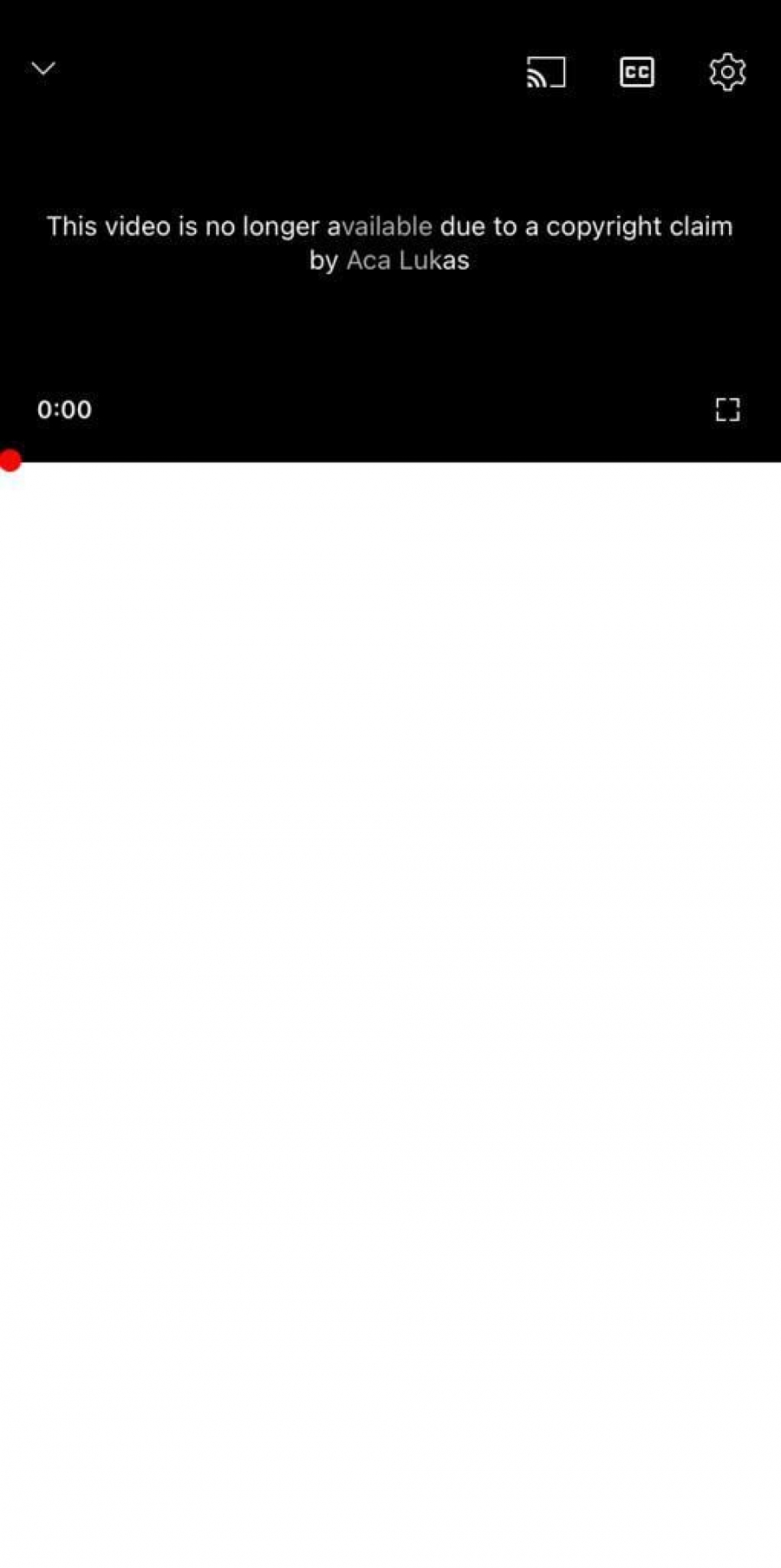Minimize the video player with the down chevron
Image resolution: width=781 pixels, height=1568 pixels.
click(43, 69)
